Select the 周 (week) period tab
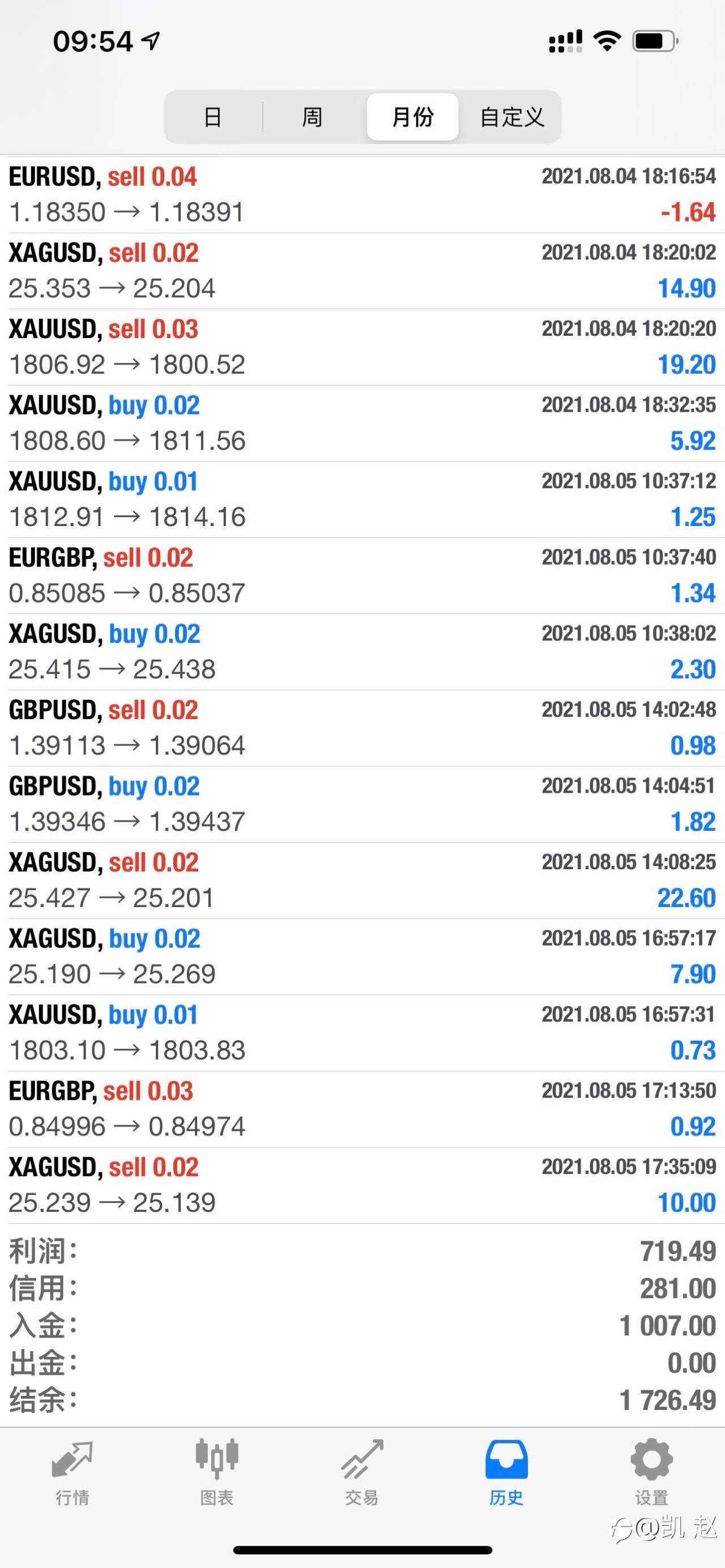Viewport: 725px width, 1568px height. (x=312, y=117)
